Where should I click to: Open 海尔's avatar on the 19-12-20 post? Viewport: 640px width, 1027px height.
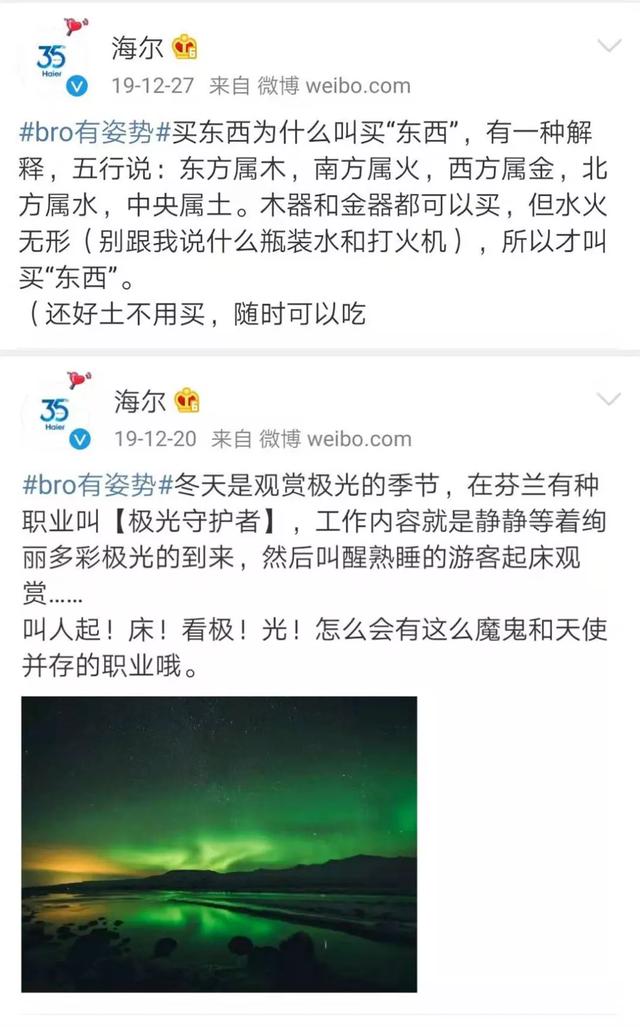point(56,411)
